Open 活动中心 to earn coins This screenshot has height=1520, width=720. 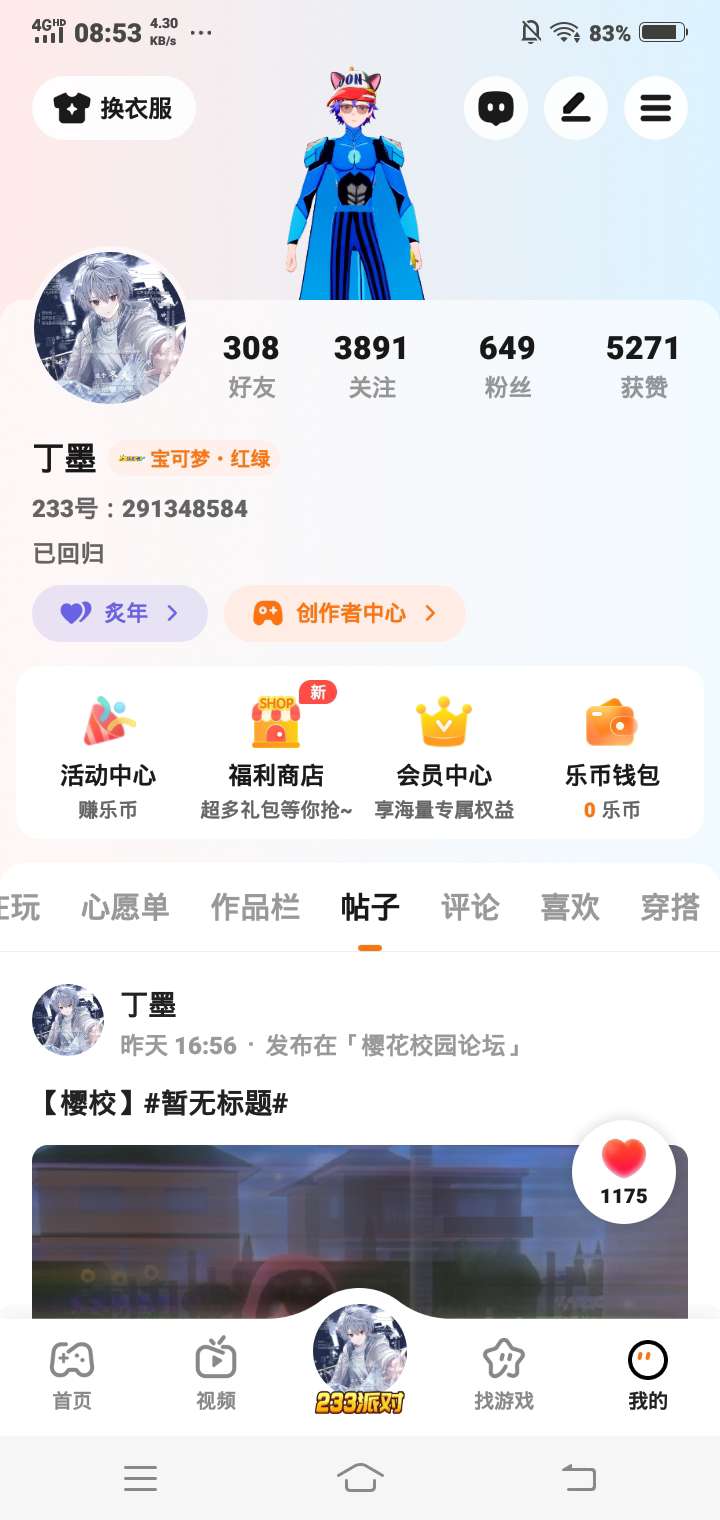[108, 755]
